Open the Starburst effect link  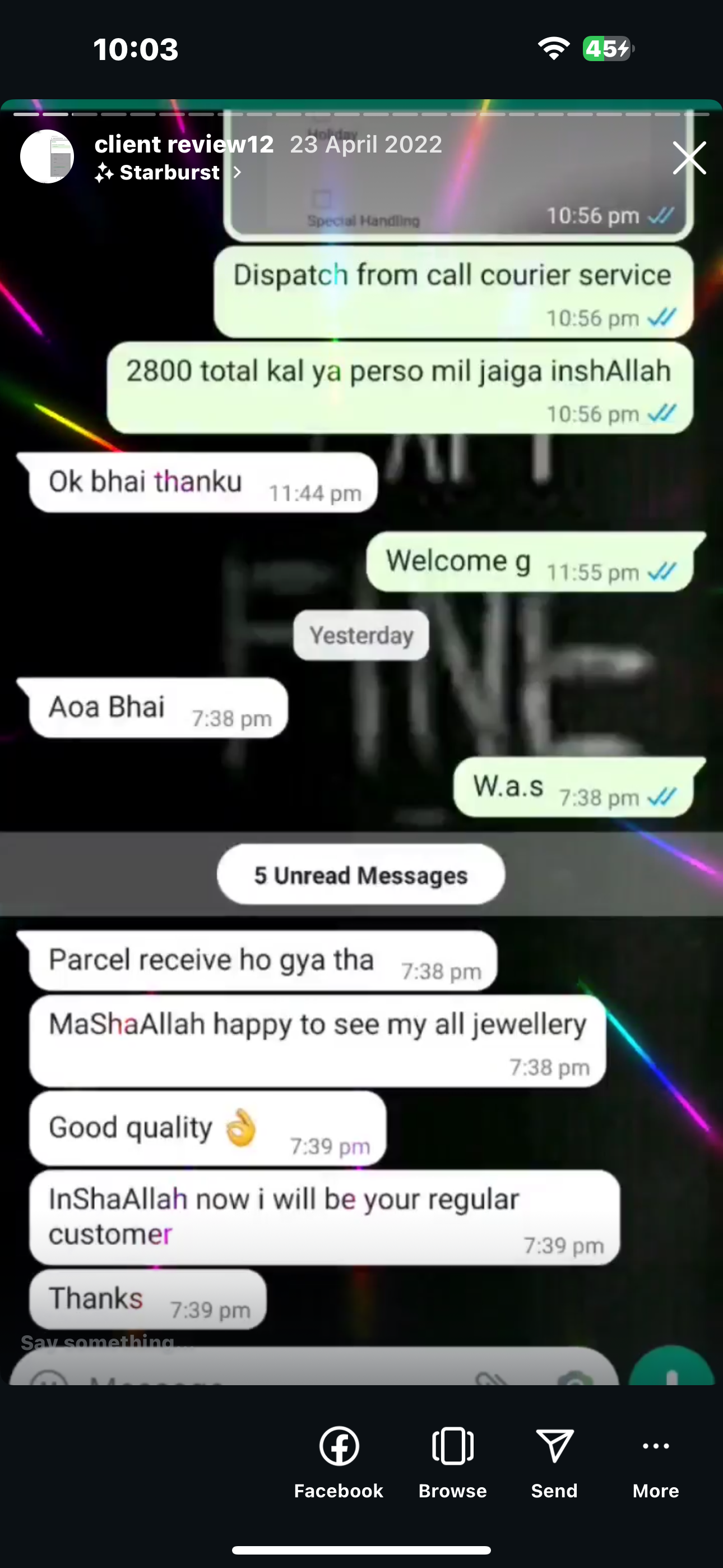(169, 173)
